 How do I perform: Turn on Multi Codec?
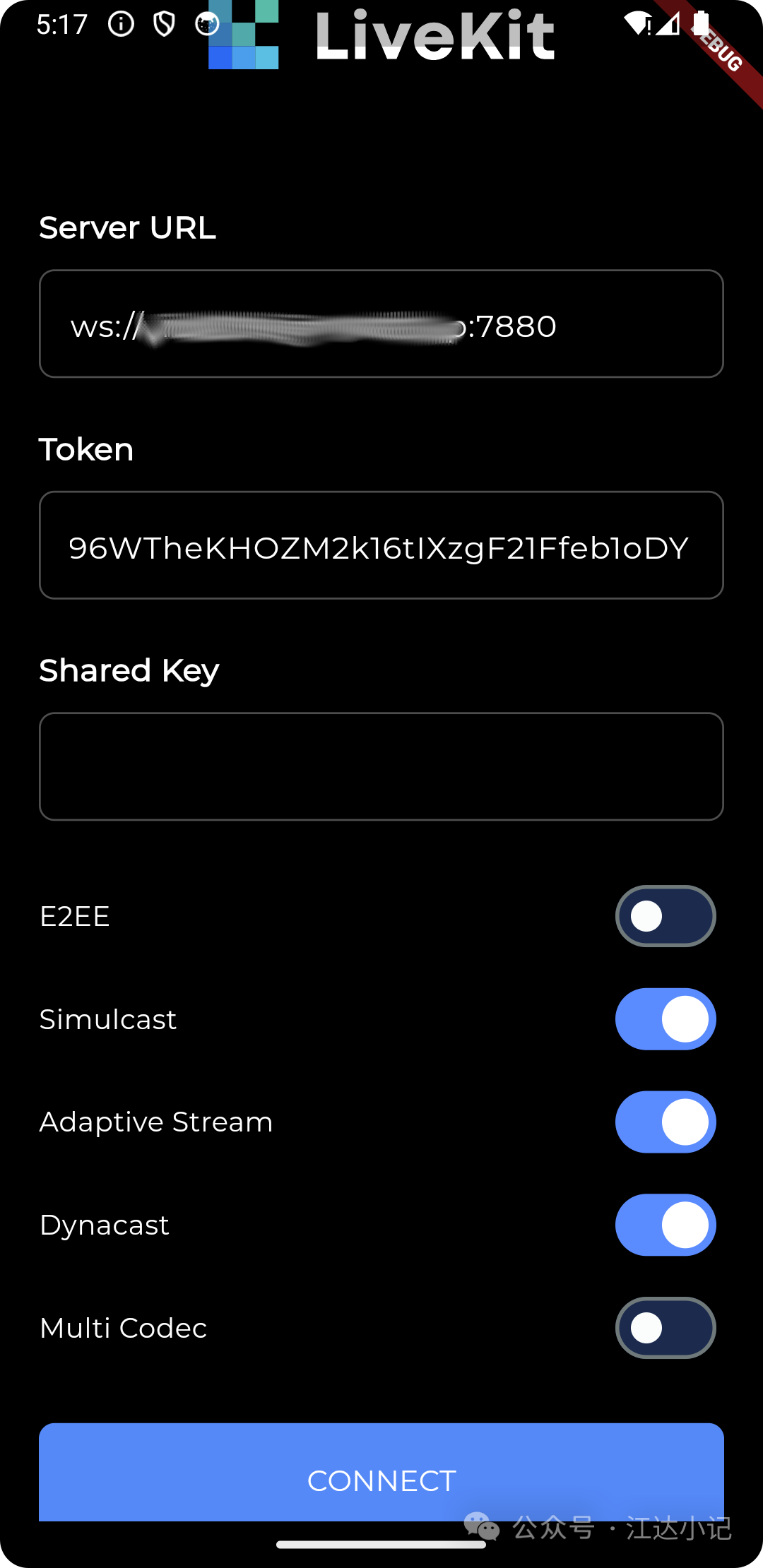666,1328
